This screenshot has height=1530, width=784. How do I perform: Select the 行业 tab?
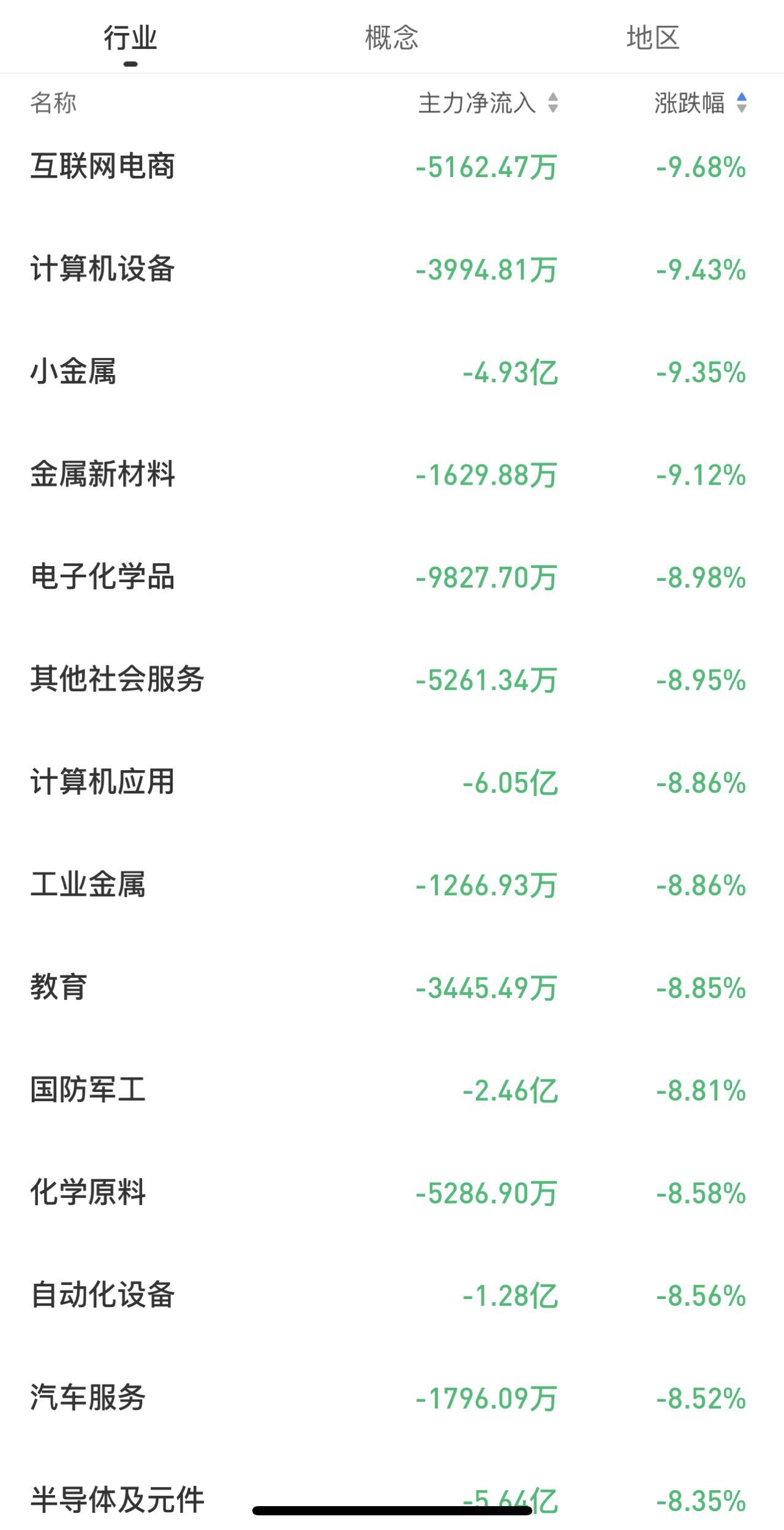130,38
